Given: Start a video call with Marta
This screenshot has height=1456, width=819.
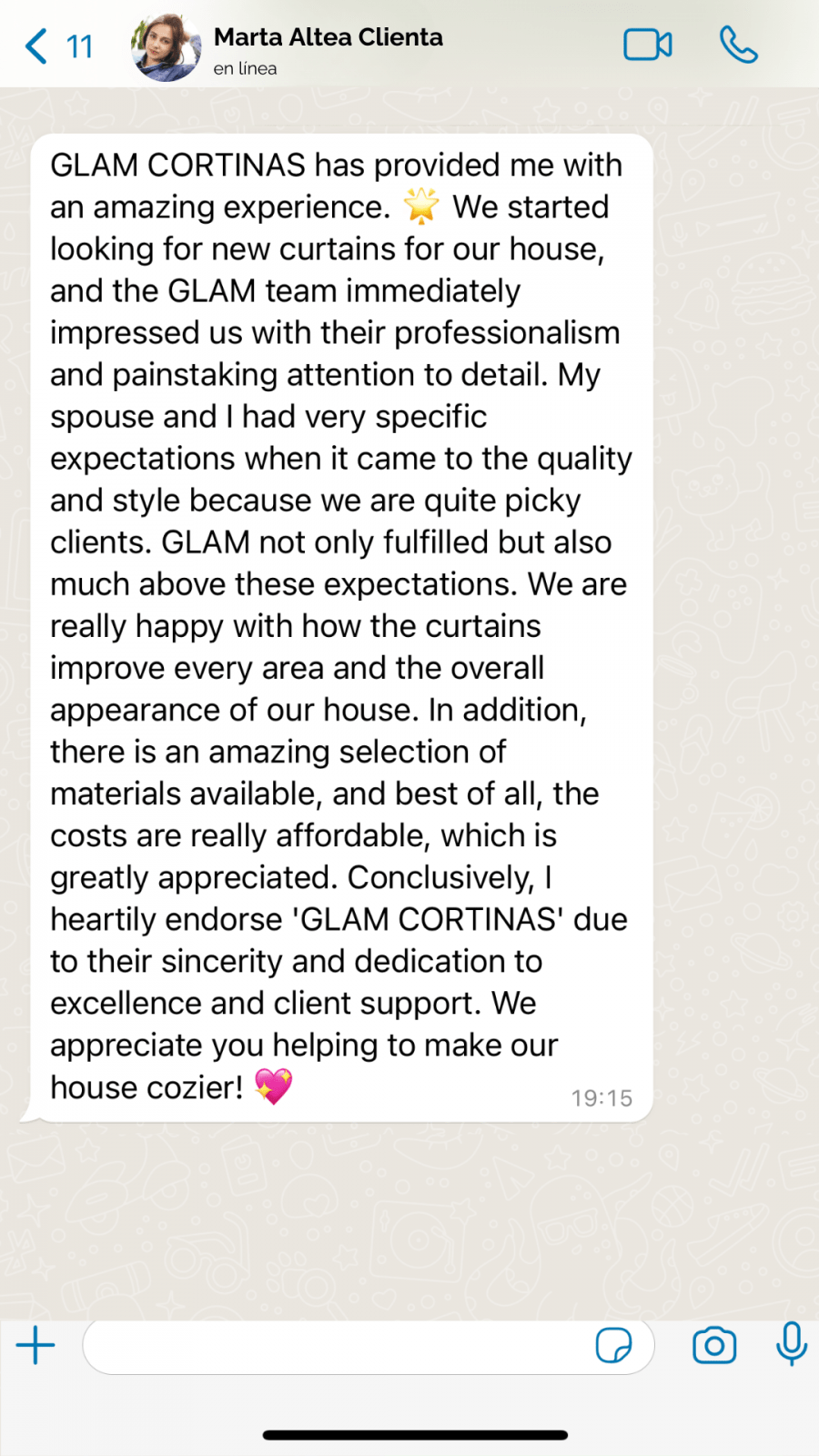Looking at the screenshot, I should (648, 45).
